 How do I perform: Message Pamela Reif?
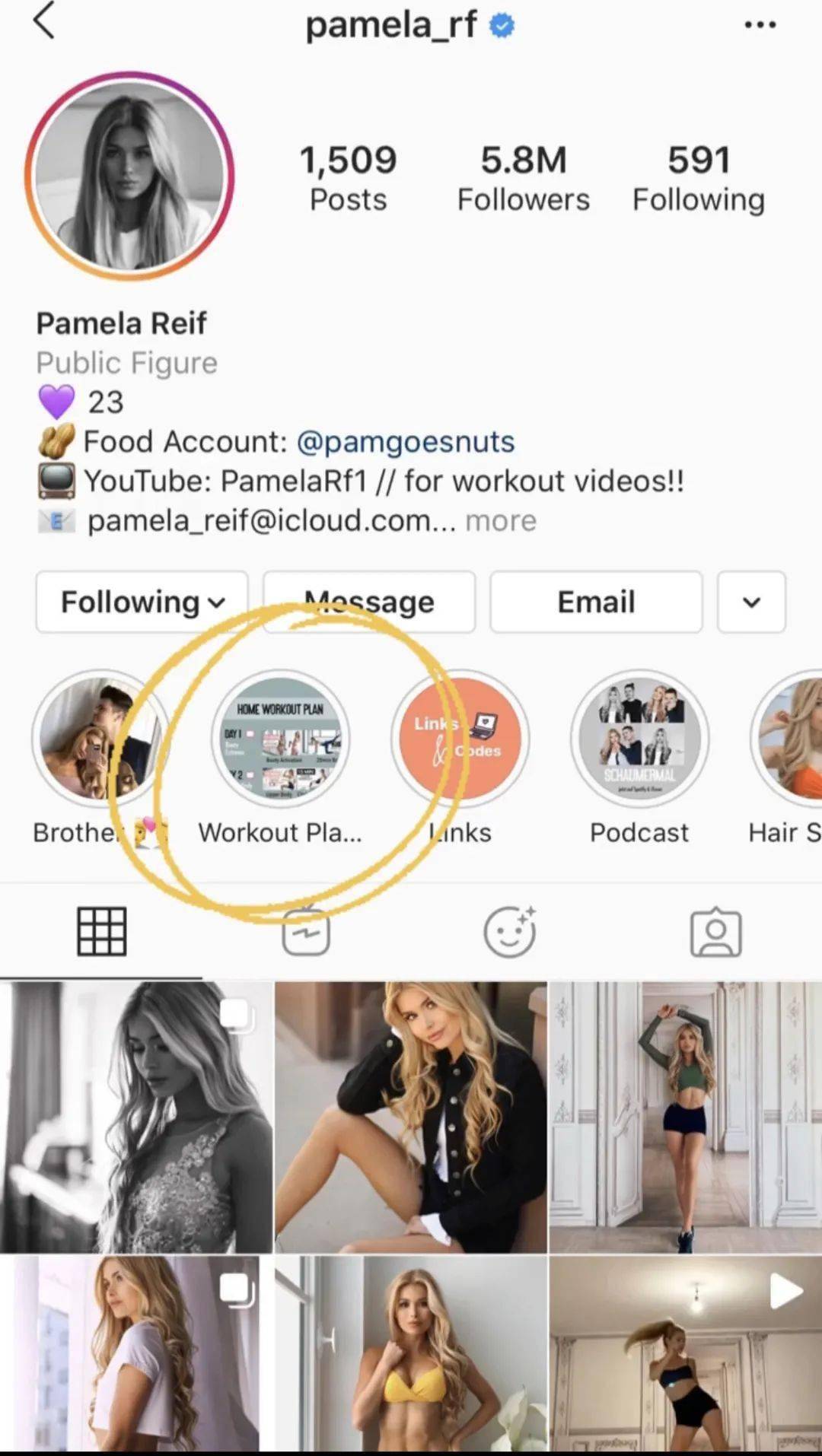369,602
